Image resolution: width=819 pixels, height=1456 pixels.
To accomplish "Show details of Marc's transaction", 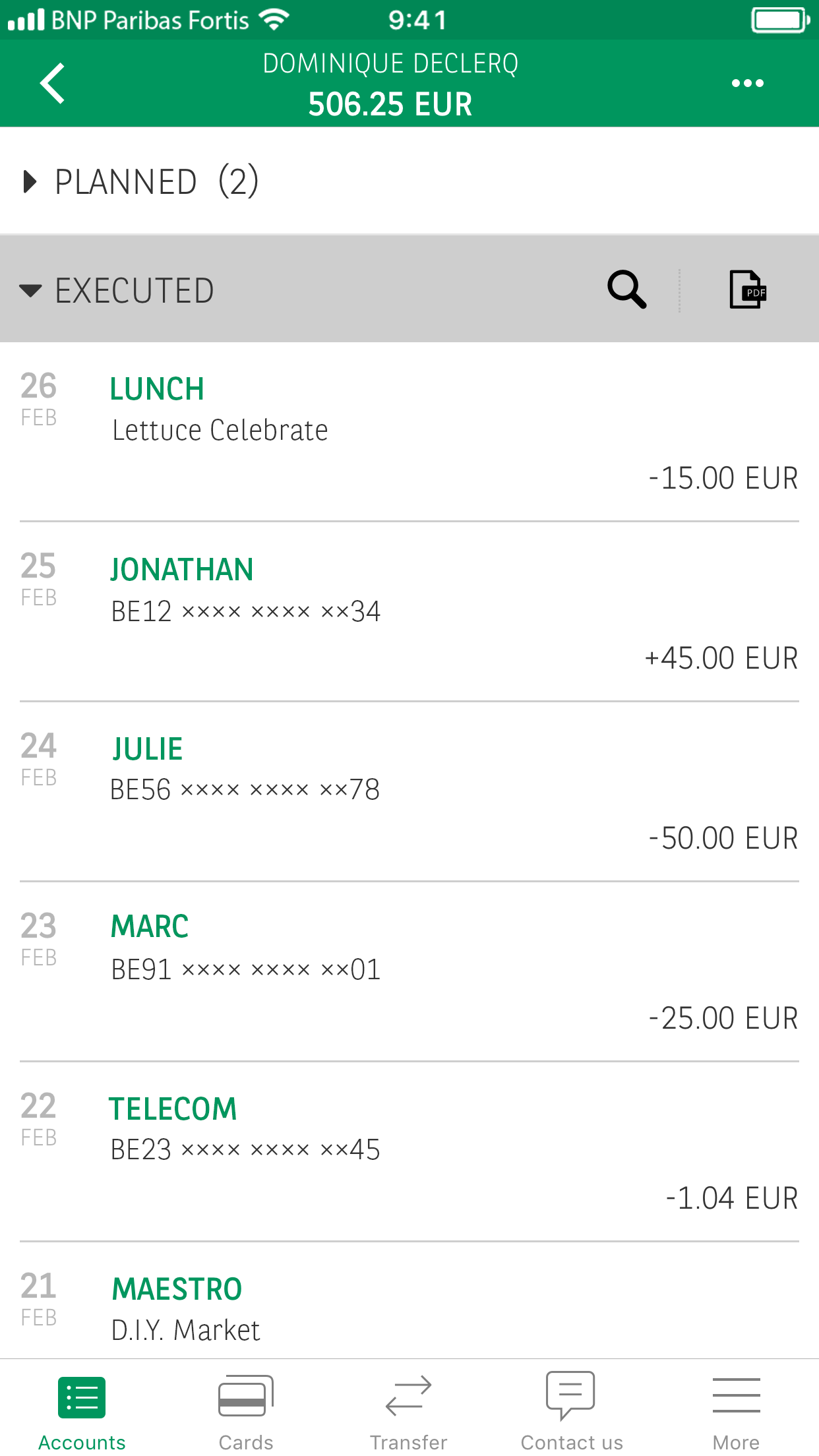I will (x=409, y=971).
